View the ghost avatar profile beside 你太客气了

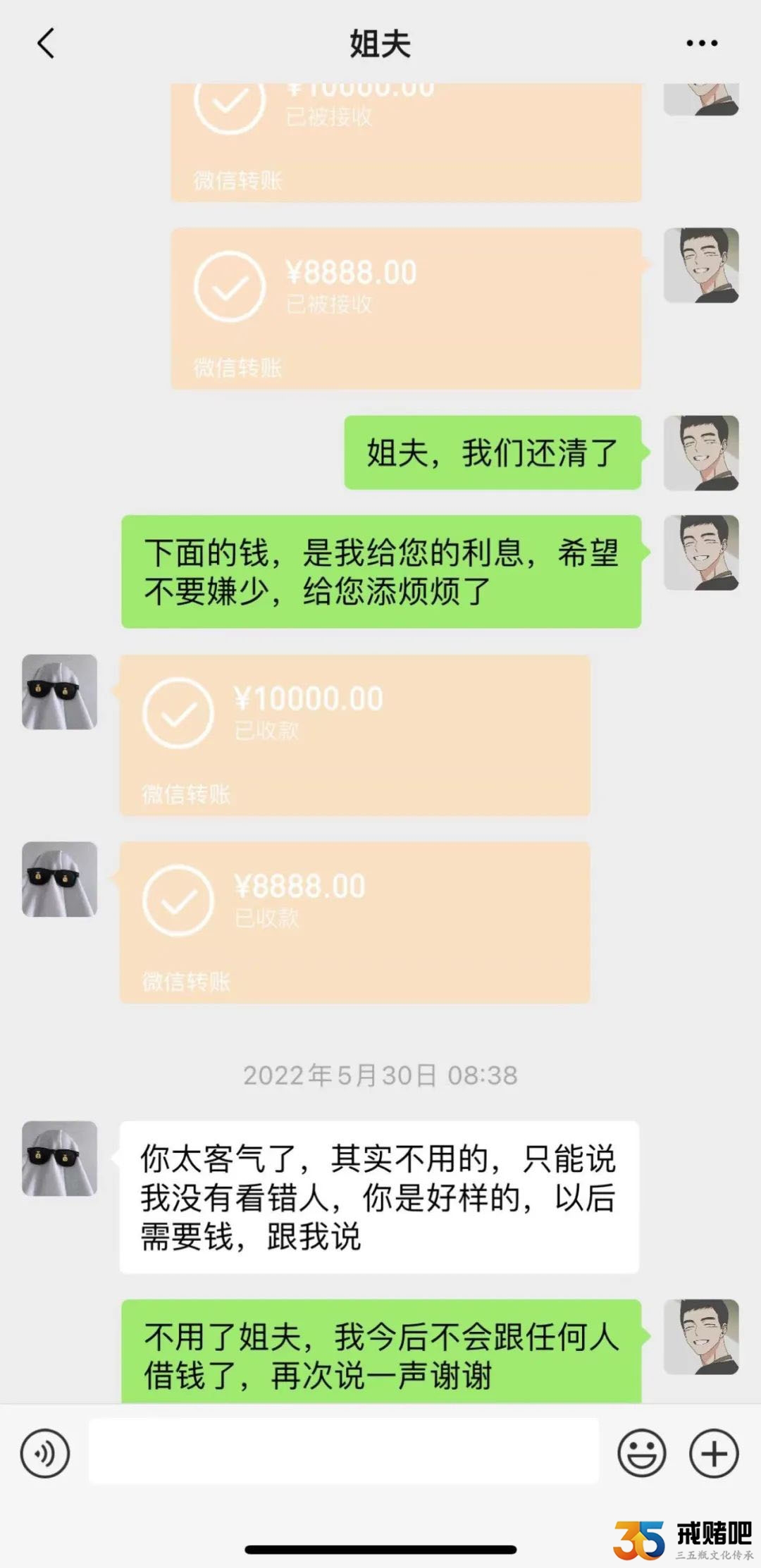(x=59, y=1159)
